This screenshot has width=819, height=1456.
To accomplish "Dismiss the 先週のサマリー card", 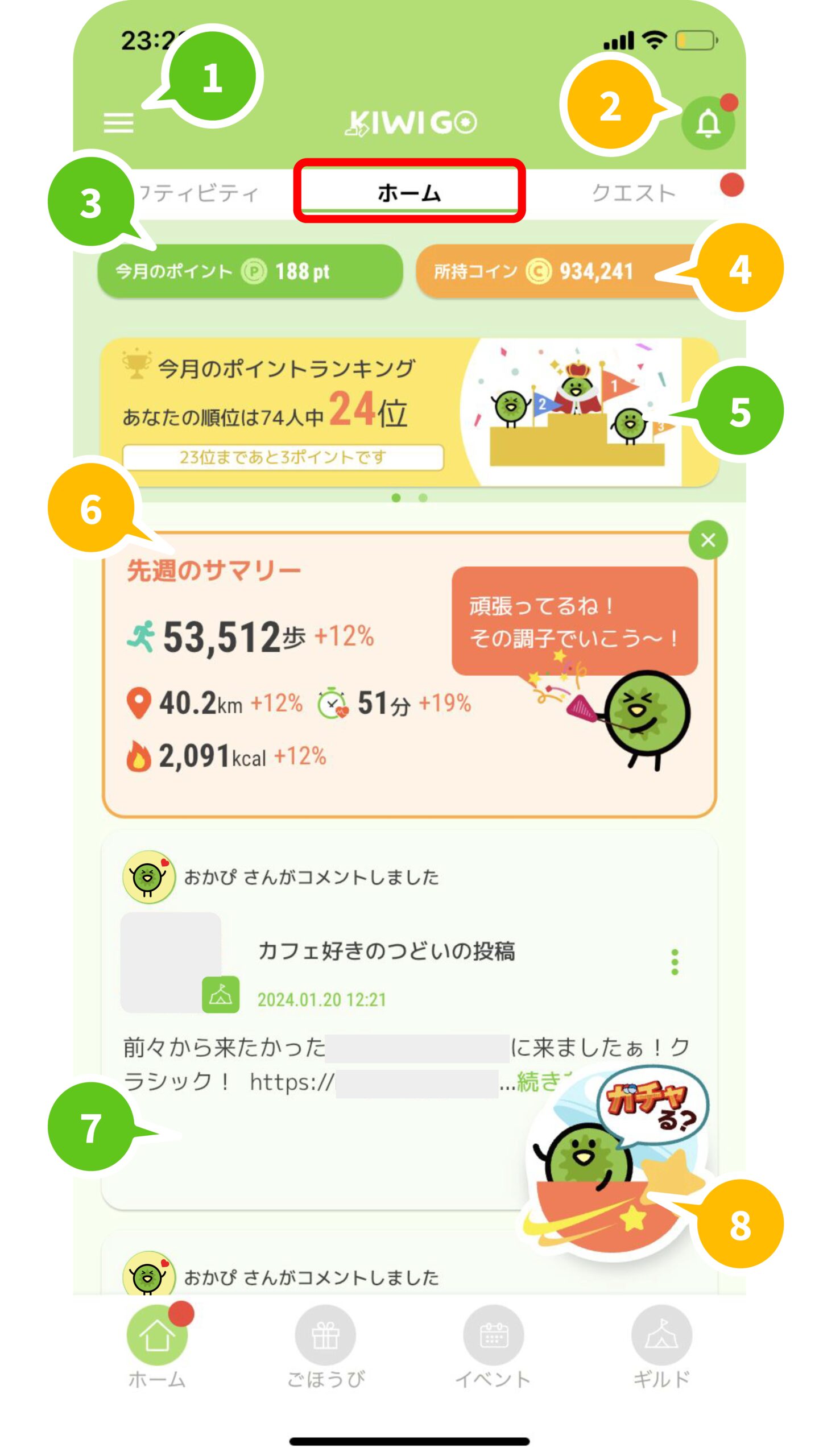I will (x=708, y=539).
